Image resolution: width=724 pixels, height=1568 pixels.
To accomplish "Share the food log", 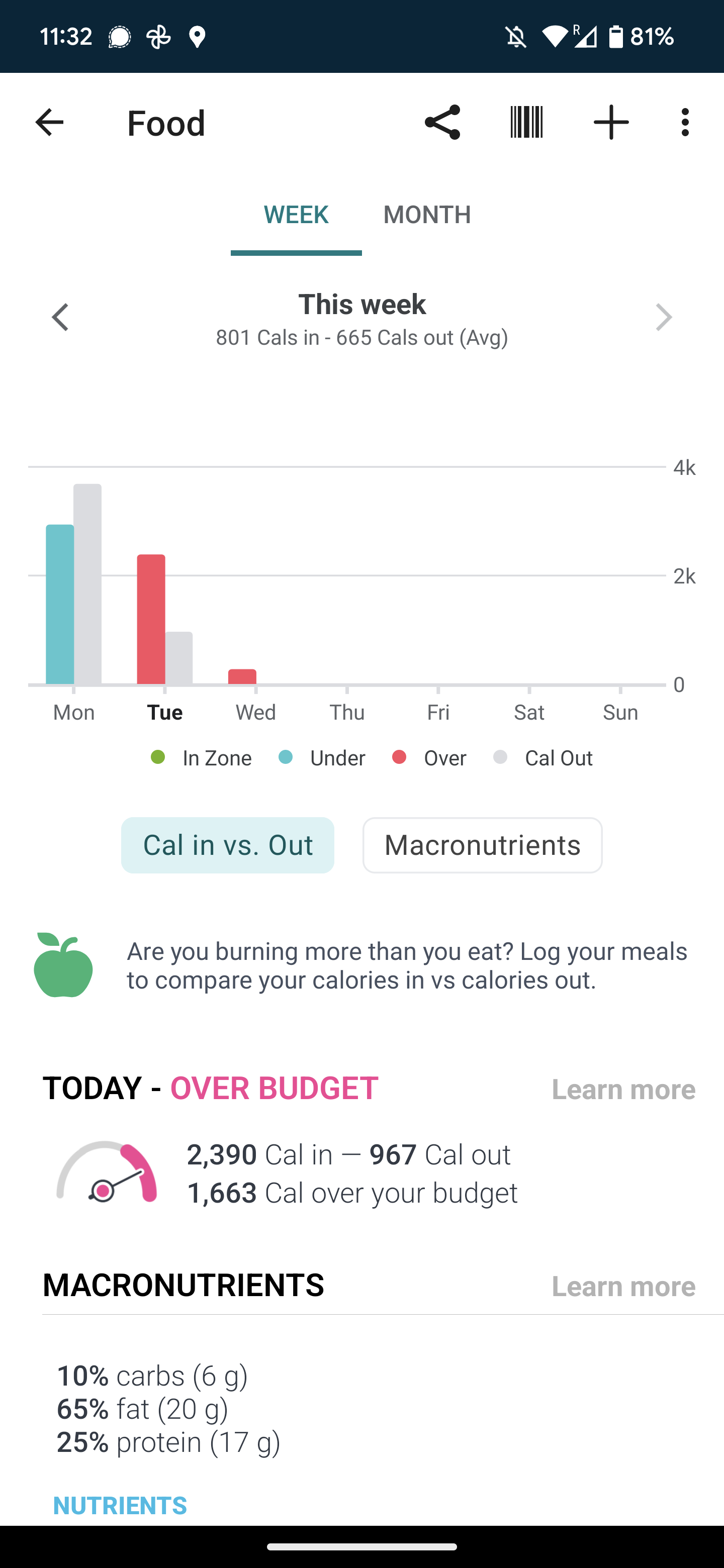I will coord(442,122).
